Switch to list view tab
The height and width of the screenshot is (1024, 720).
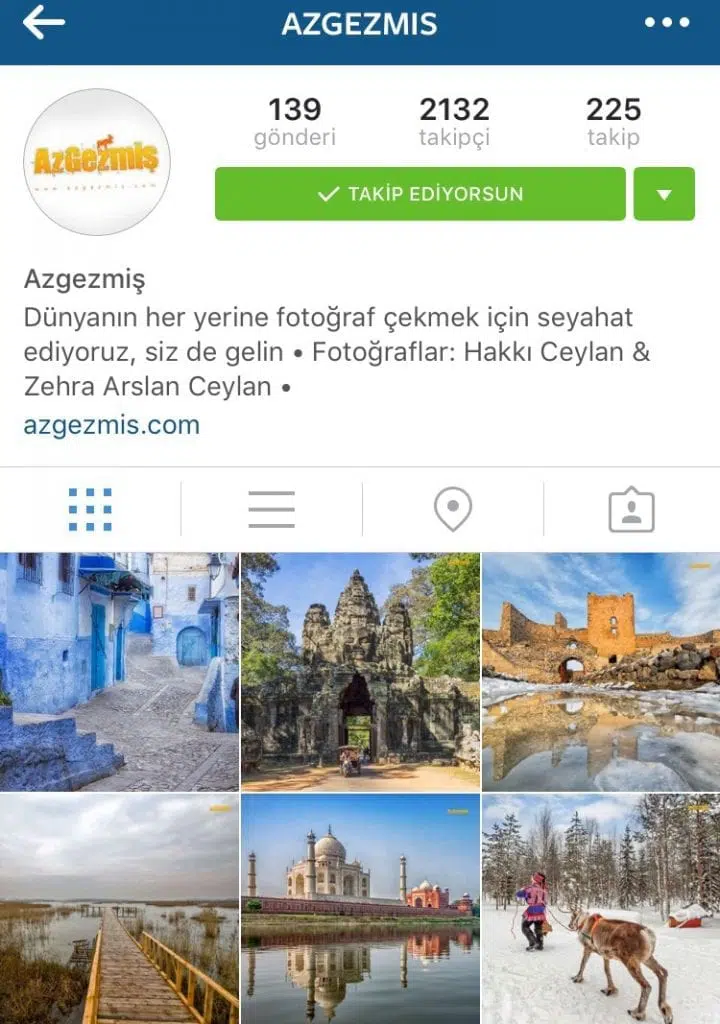click(x=271, y=510)
